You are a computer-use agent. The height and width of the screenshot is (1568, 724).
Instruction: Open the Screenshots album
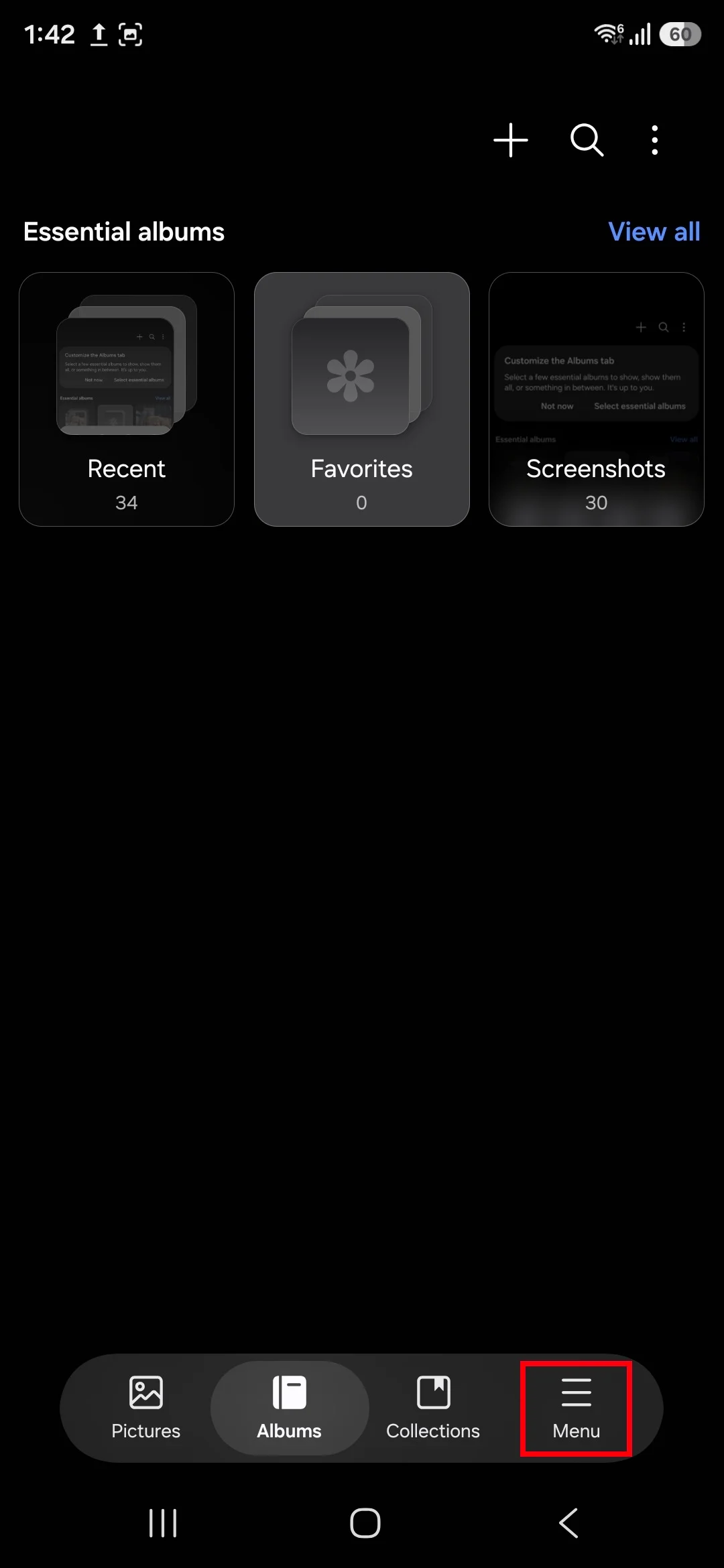click(x=597, y=399)
